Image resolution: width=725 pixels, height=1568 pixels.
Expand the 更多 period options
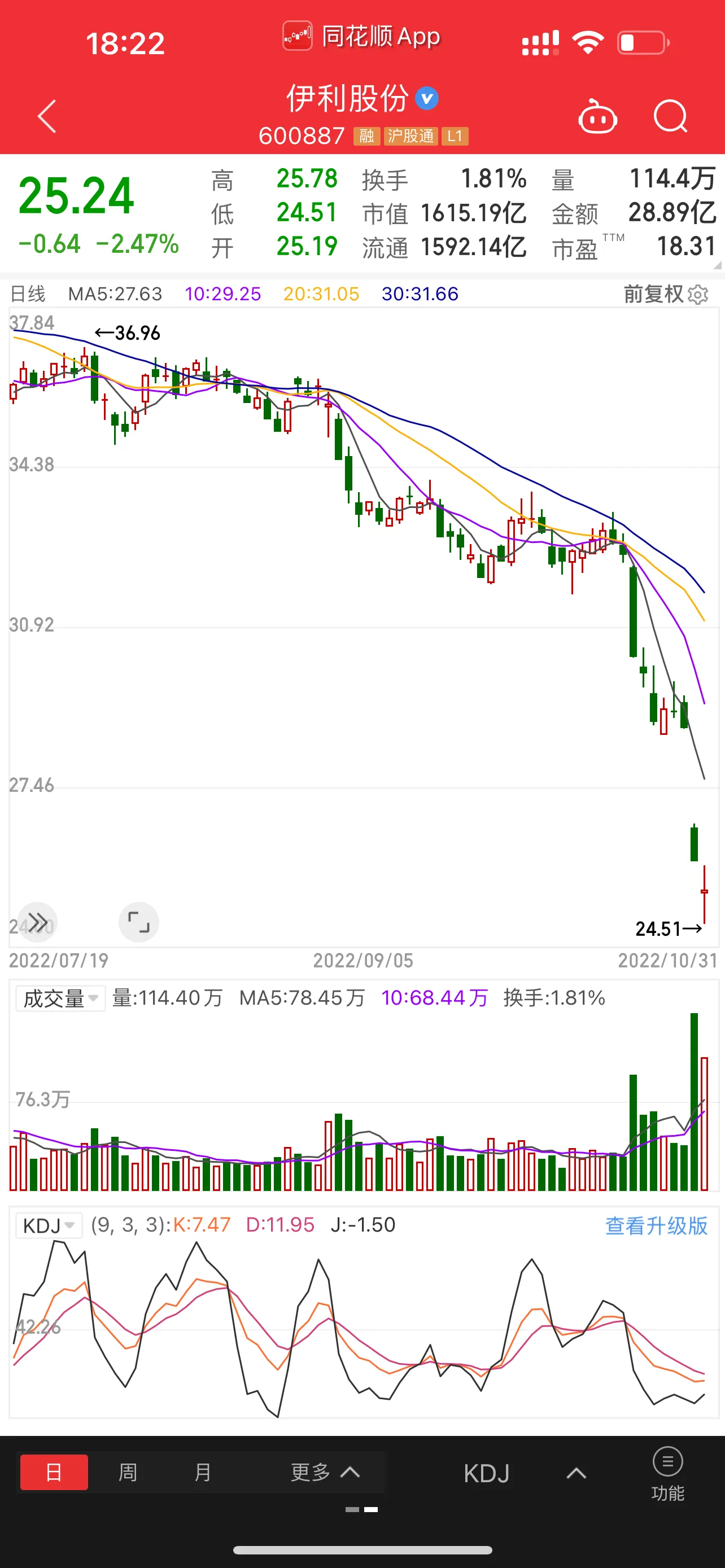[325, 1473]
